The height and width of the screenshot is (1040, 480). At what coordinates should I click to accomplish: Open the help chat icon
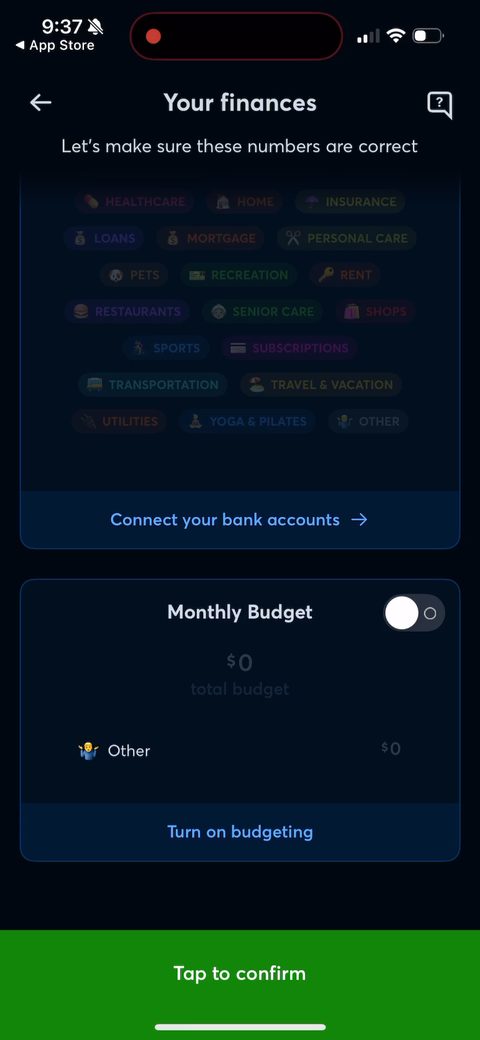[439, 104]
